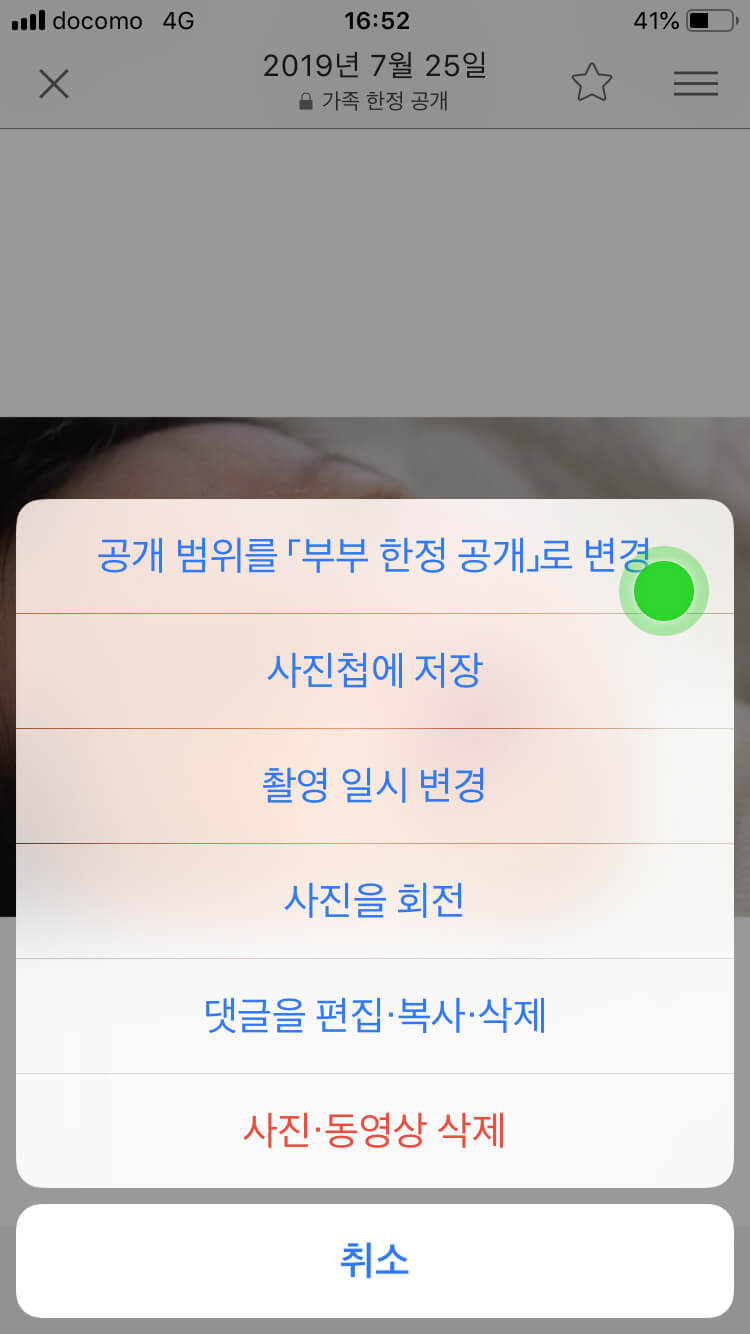Close the photo view with X
The height and width of the screenshot is (1334, 750).
(54, 84)
